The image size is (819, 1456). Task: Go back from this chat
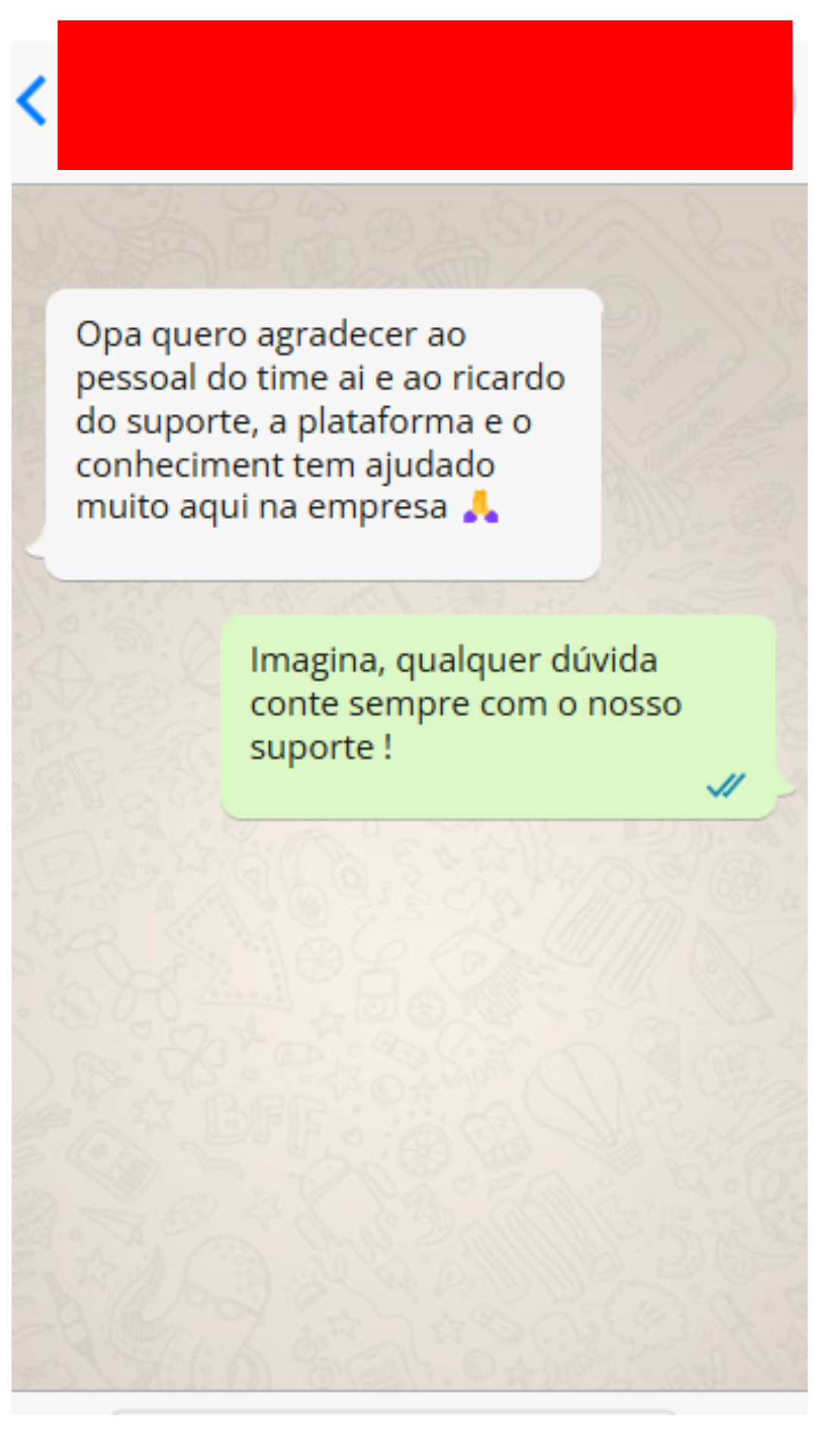pos(32,101)
